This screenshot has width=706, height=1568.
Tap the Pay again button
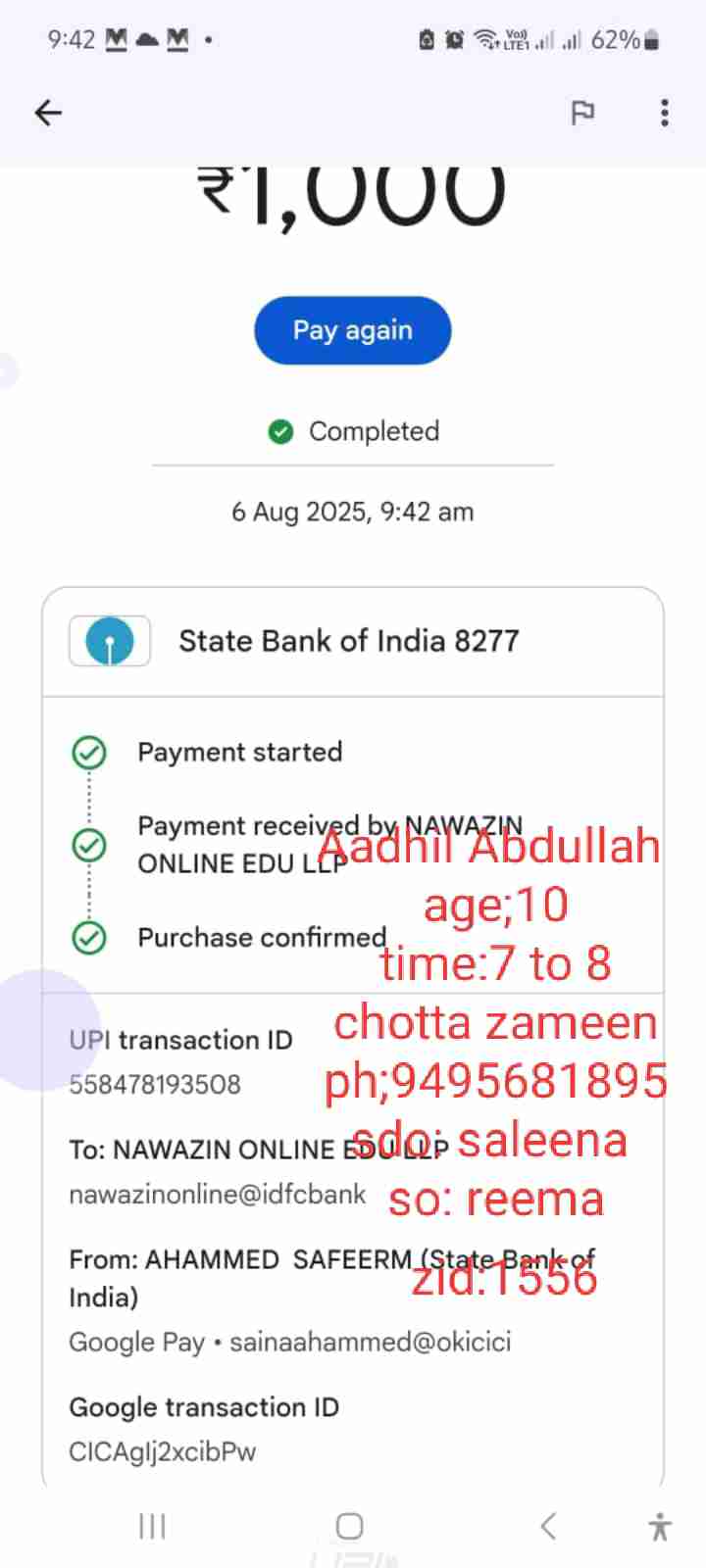click(353, 330)
